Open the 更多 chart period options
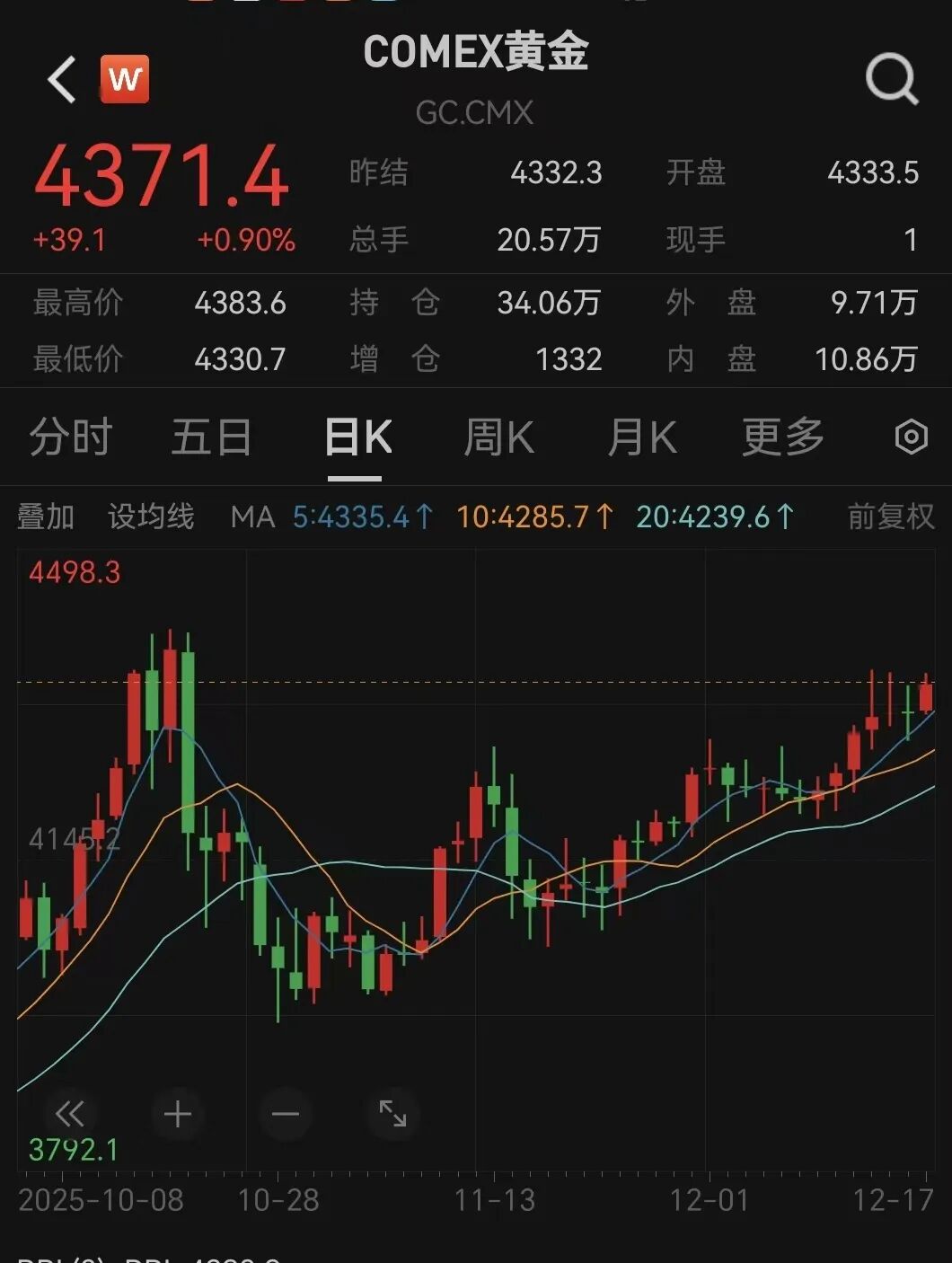Viewport: 952px width, 1263px height. pyautogui.click(x=782, y=438)
